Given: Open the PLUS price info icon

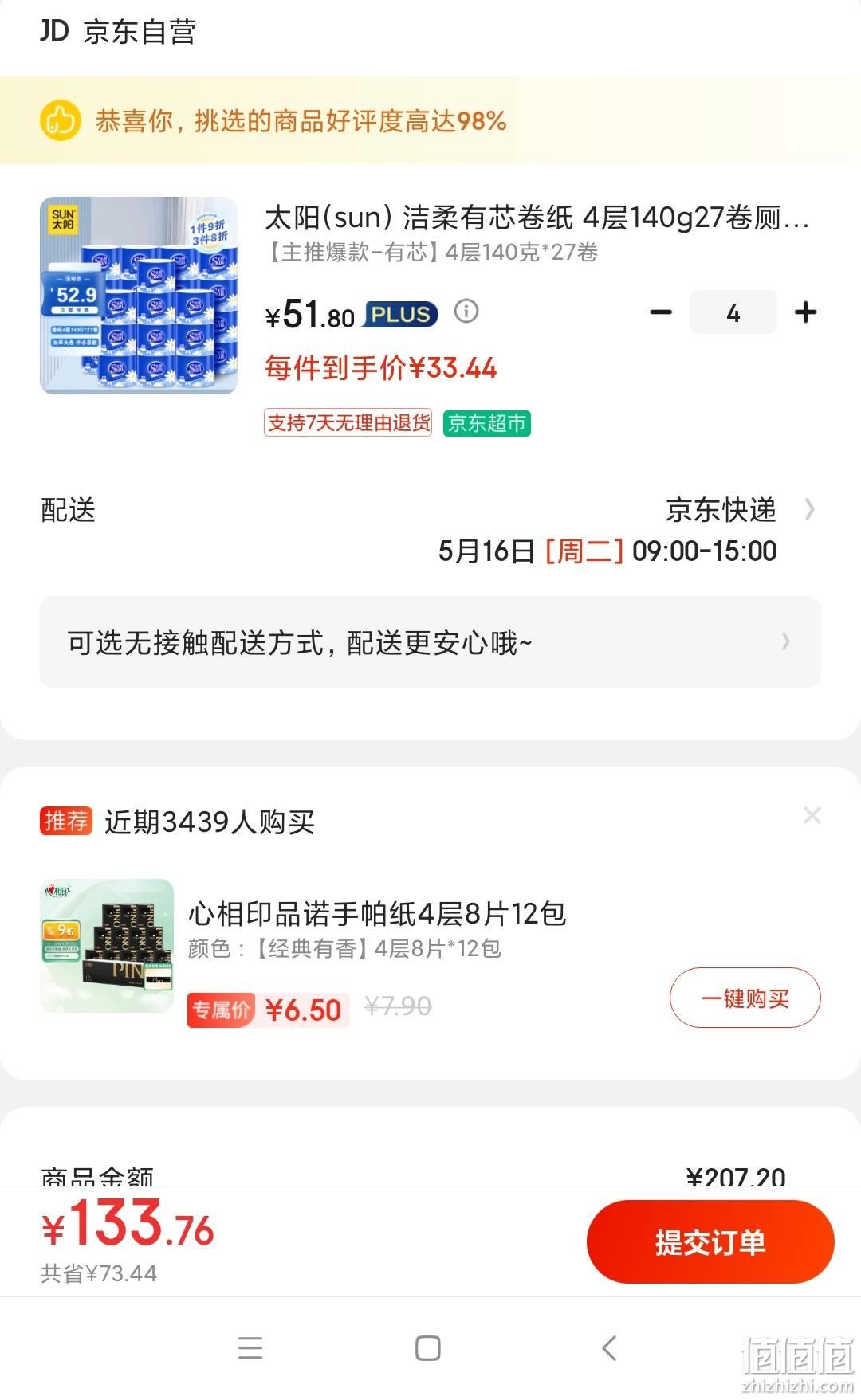Looking at the screenshot, I should coord(466,311).
